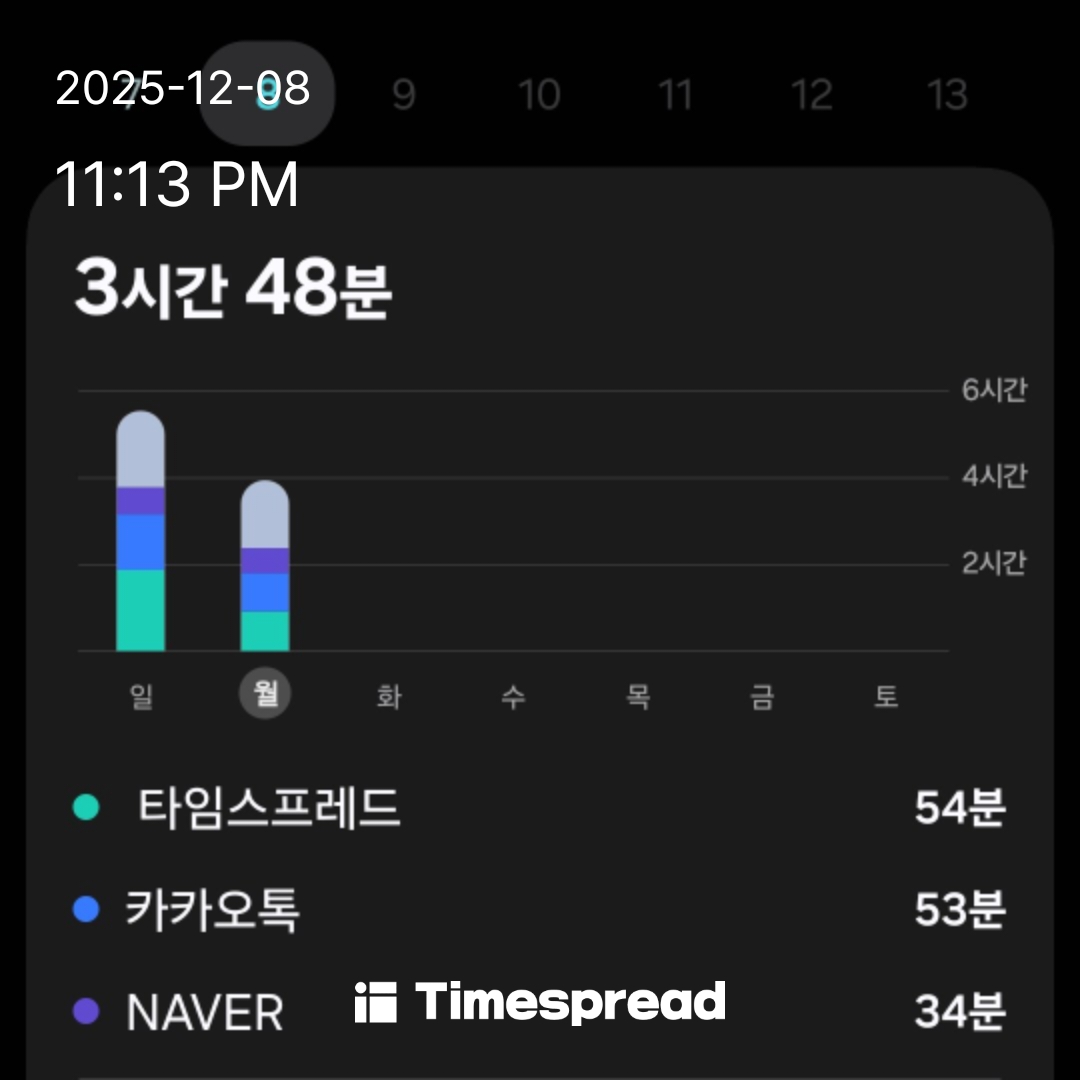1080x1080 pixels.
Task: Select date 10 in the date strip
Action: coord(539,95)
